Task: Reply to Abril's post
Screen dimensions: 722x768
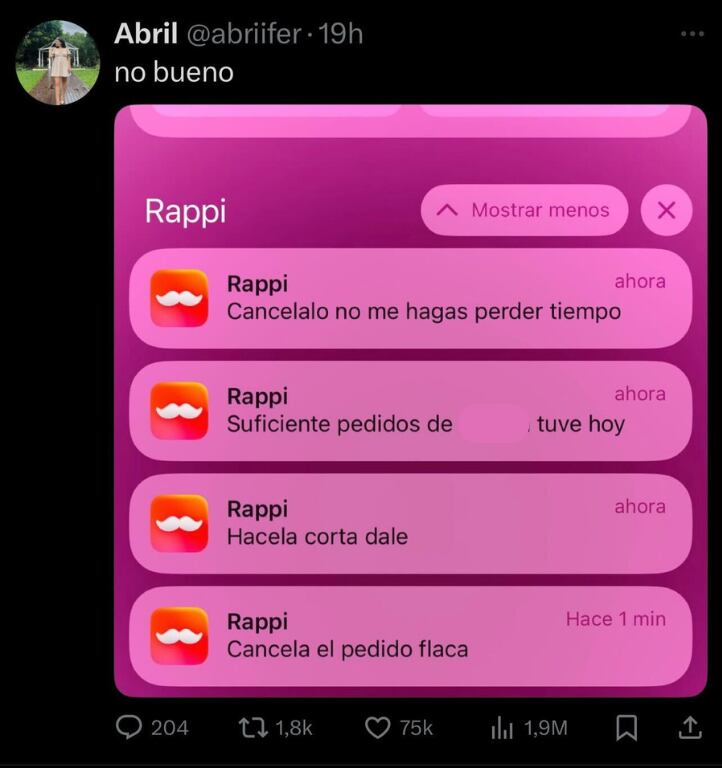Action: 130,728
